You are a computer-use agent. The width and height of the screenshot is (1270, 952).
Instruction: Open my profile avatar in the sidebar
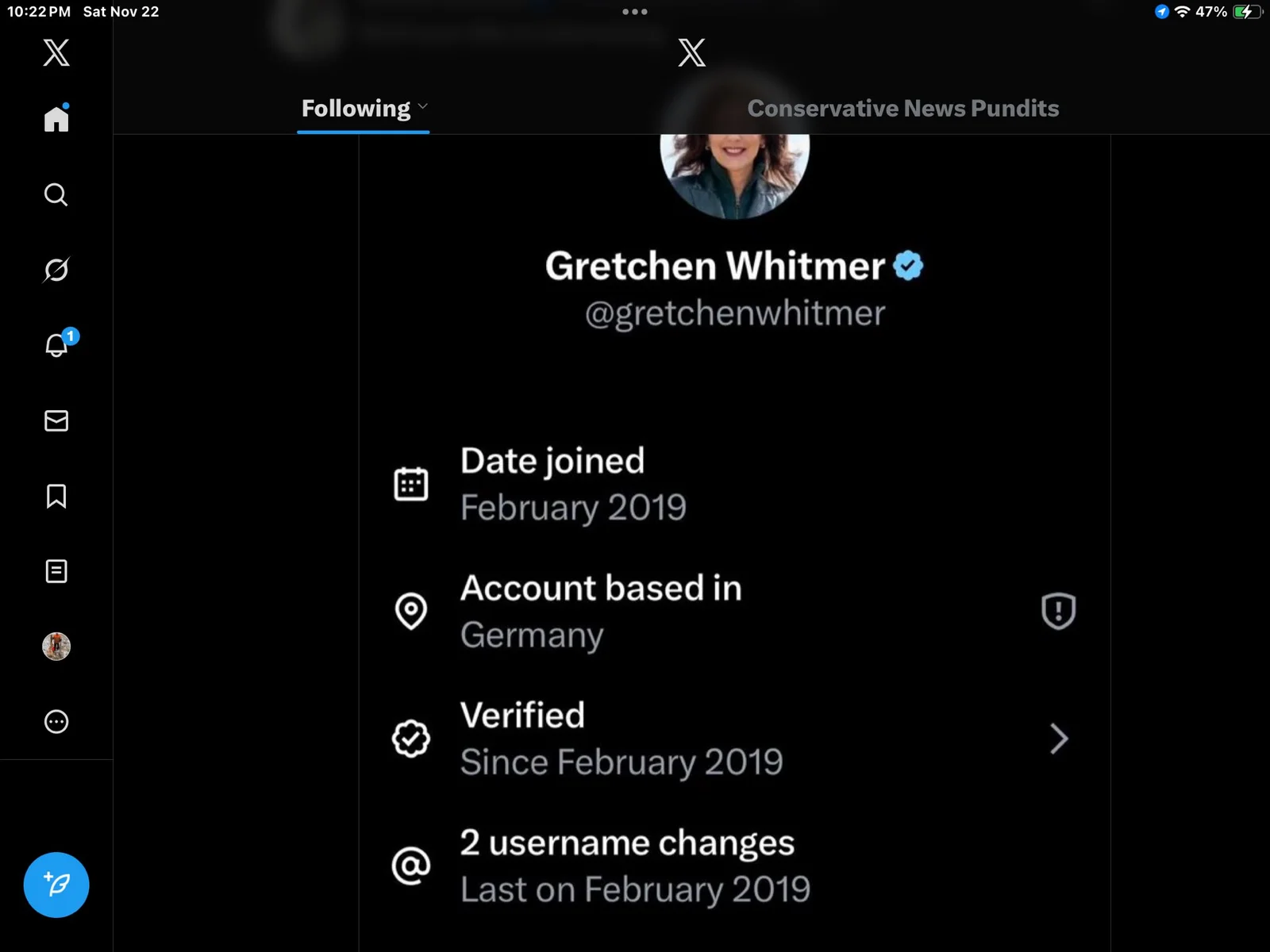pos(56,647)
